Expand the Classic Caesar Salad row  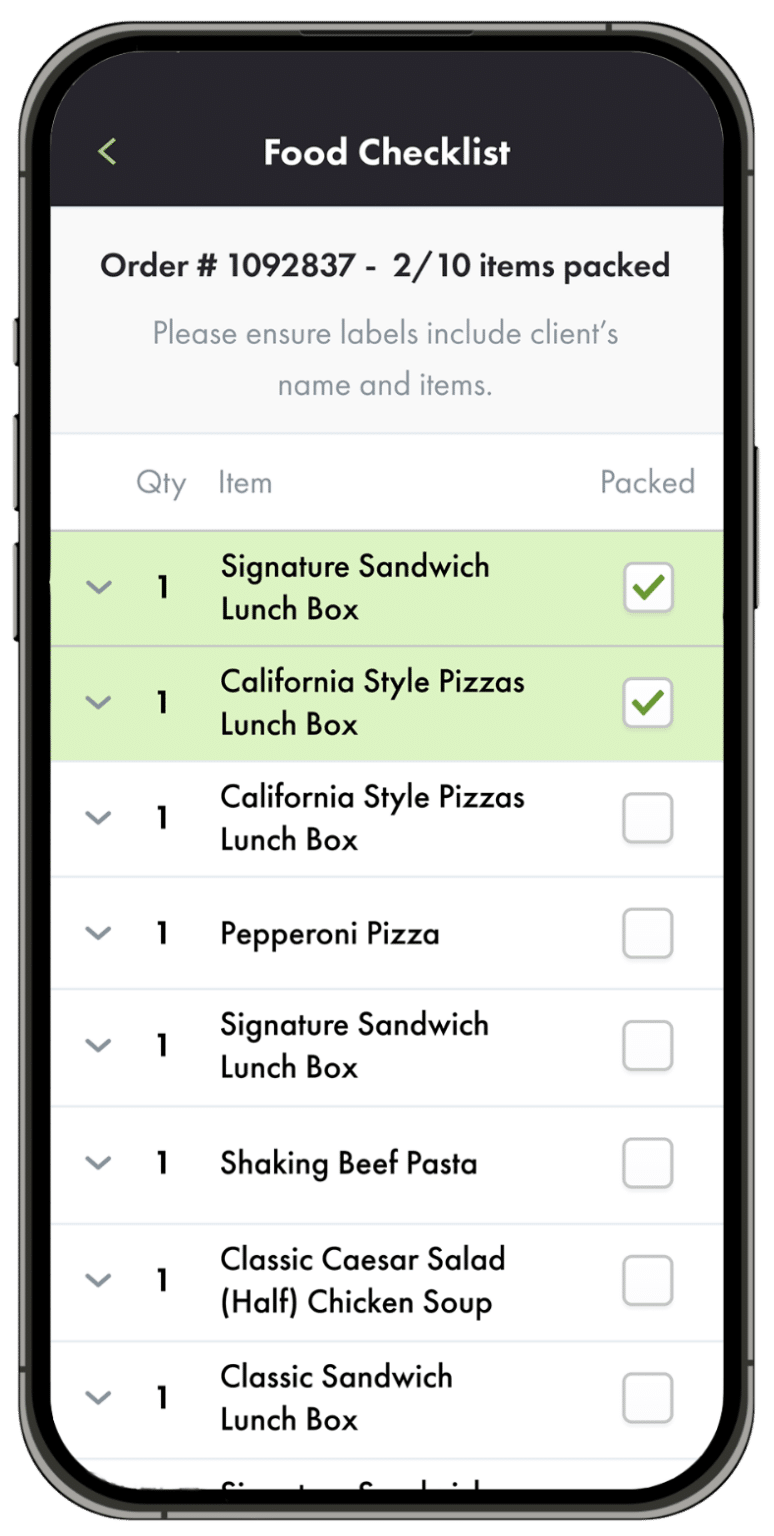click(99, 1280)
